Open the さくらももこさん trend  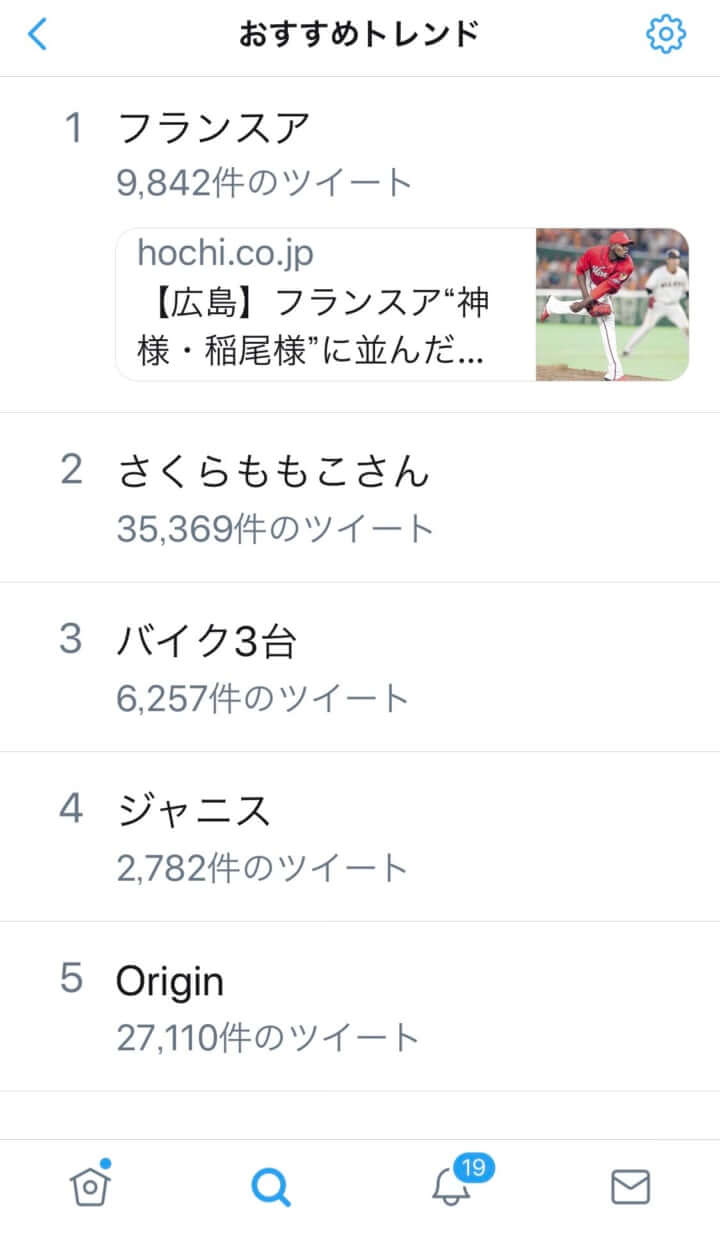[272, 470]
